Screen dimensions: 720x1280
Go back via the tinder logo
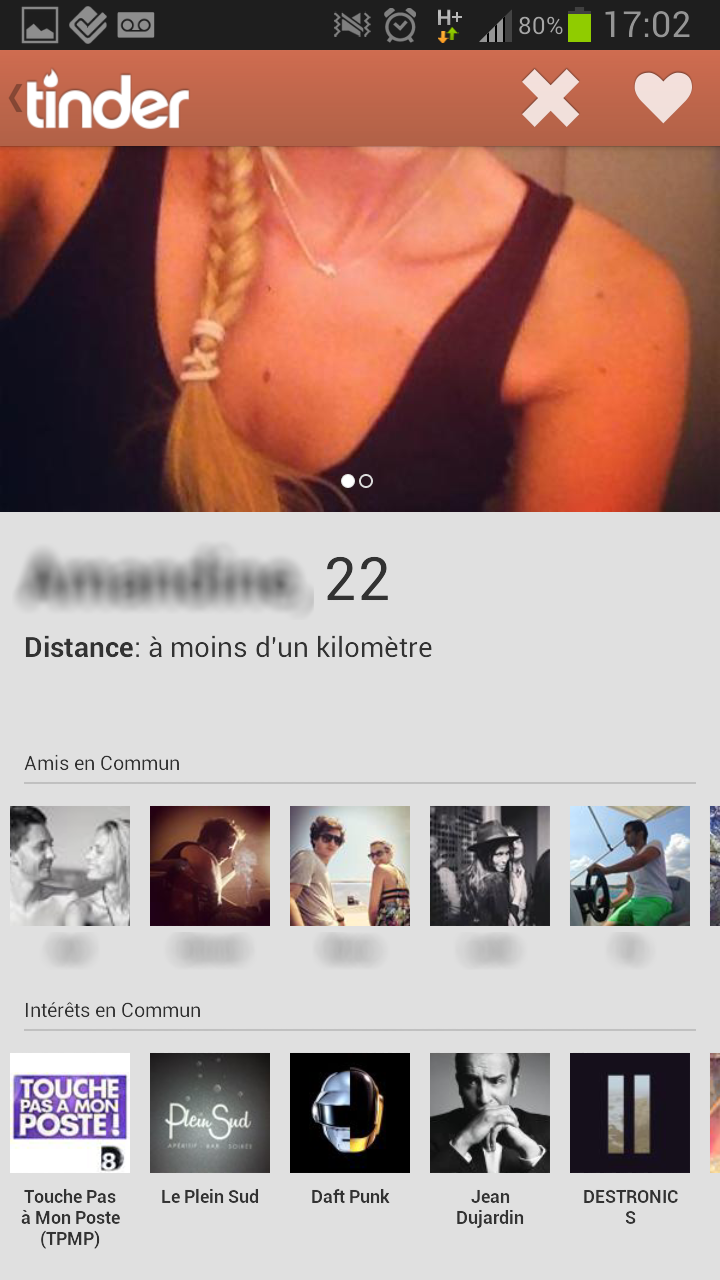[100, 100]
